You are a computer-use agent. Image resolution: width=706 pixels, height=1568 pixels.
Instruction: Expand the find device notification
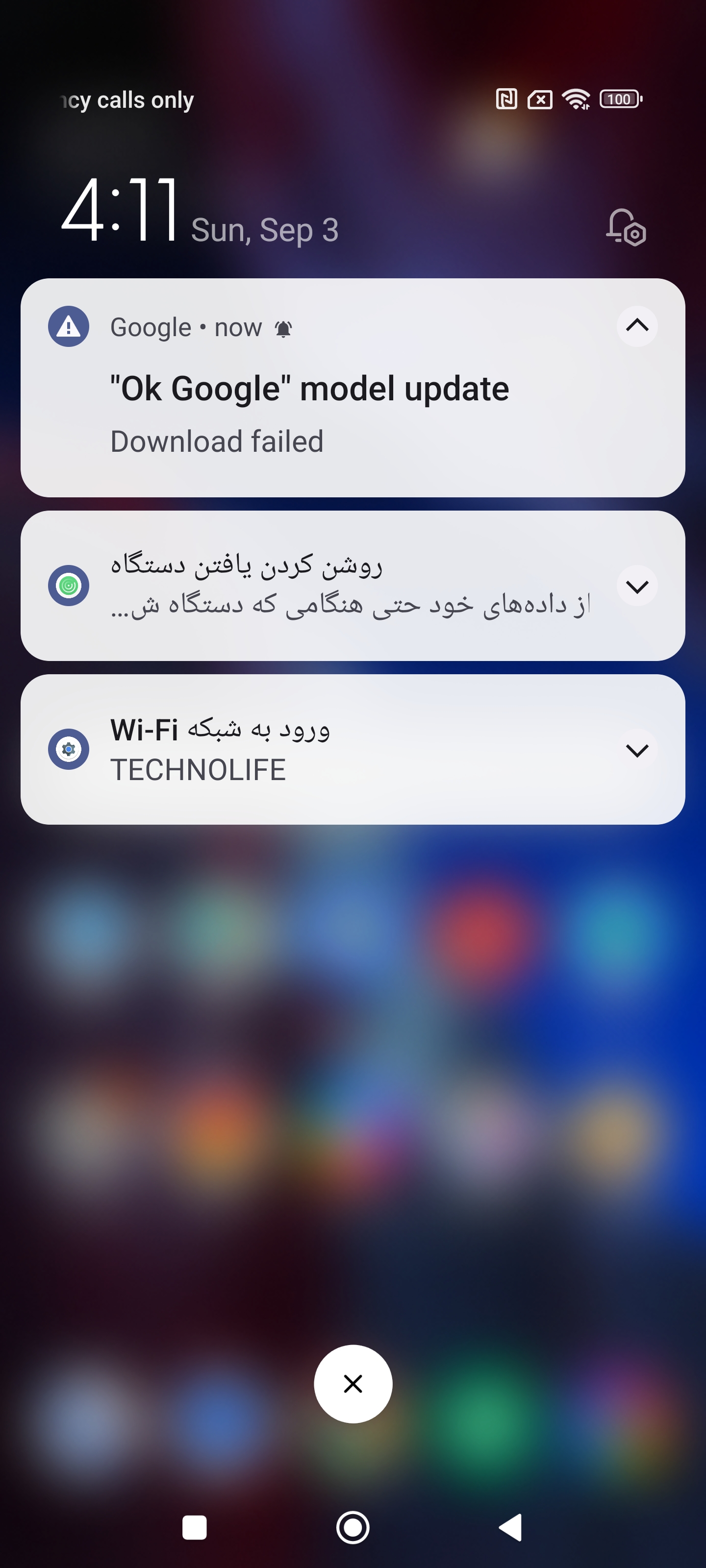click(x=636, y=586)
